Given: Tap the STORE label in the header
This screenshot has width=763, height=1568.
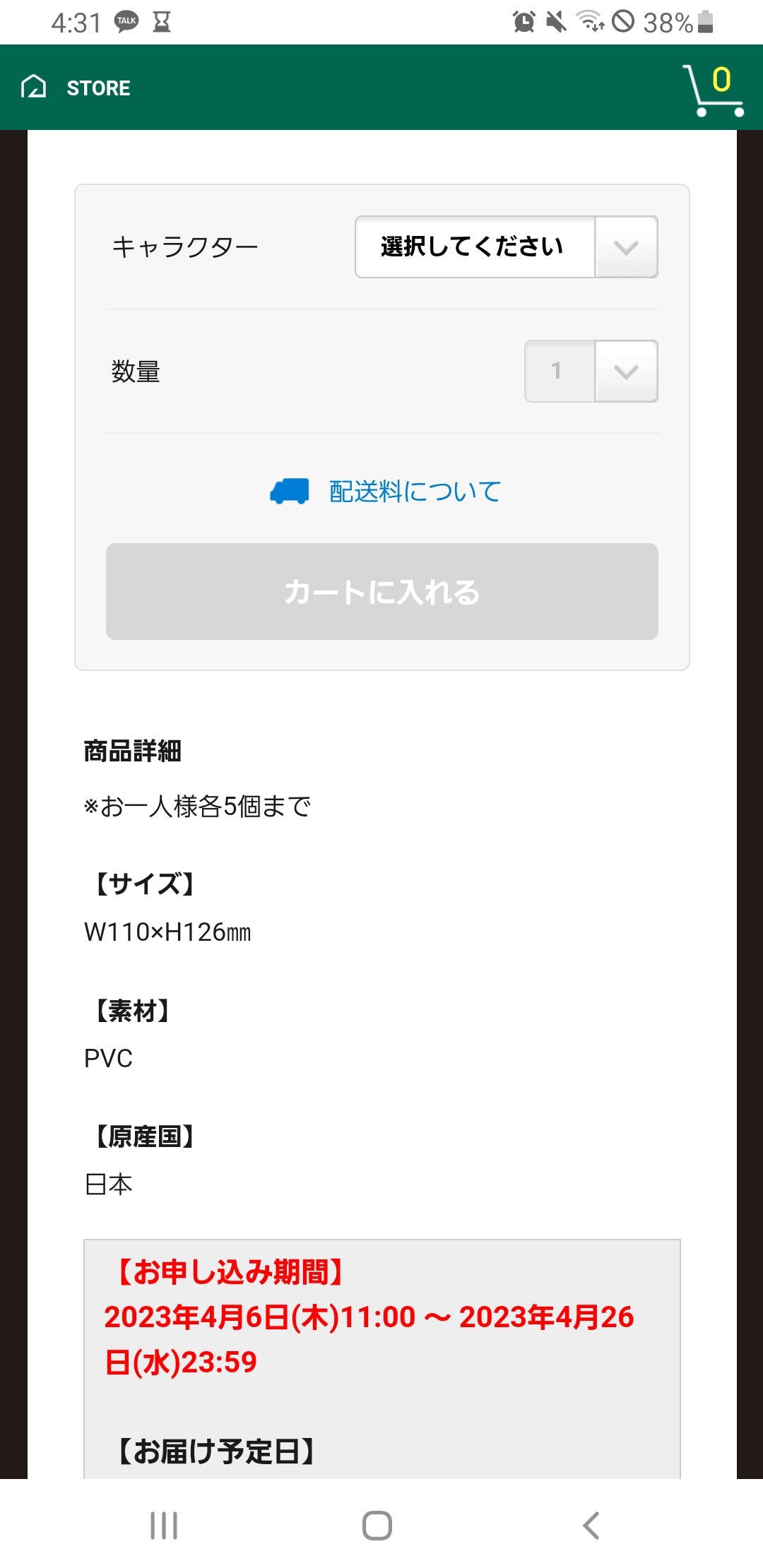Looking at the screenshot, I should pyautogui.click(x=98, y=88).
